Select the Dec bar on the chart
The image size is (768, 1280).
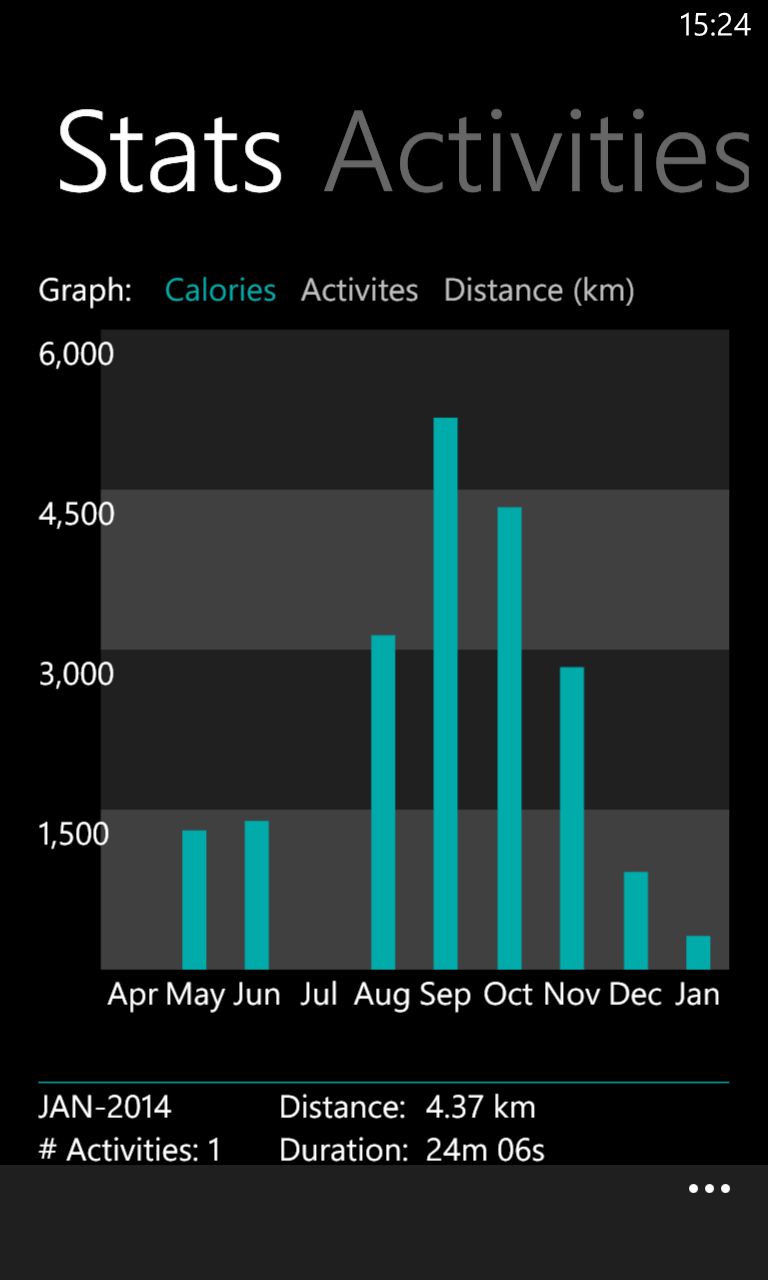click(x=636, y=920)
